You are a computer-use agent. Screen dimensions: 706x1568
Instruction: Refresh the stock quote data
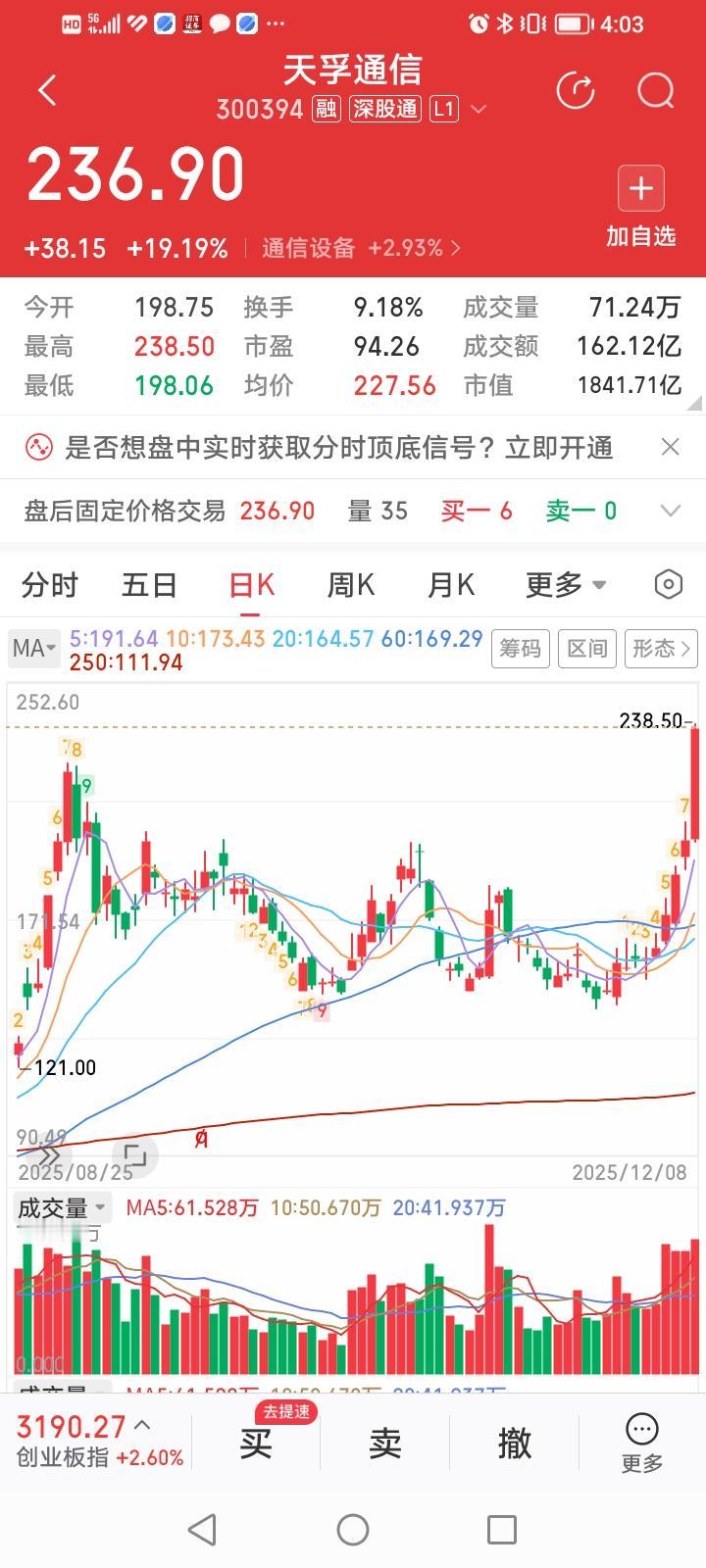(x=577, y=90)
